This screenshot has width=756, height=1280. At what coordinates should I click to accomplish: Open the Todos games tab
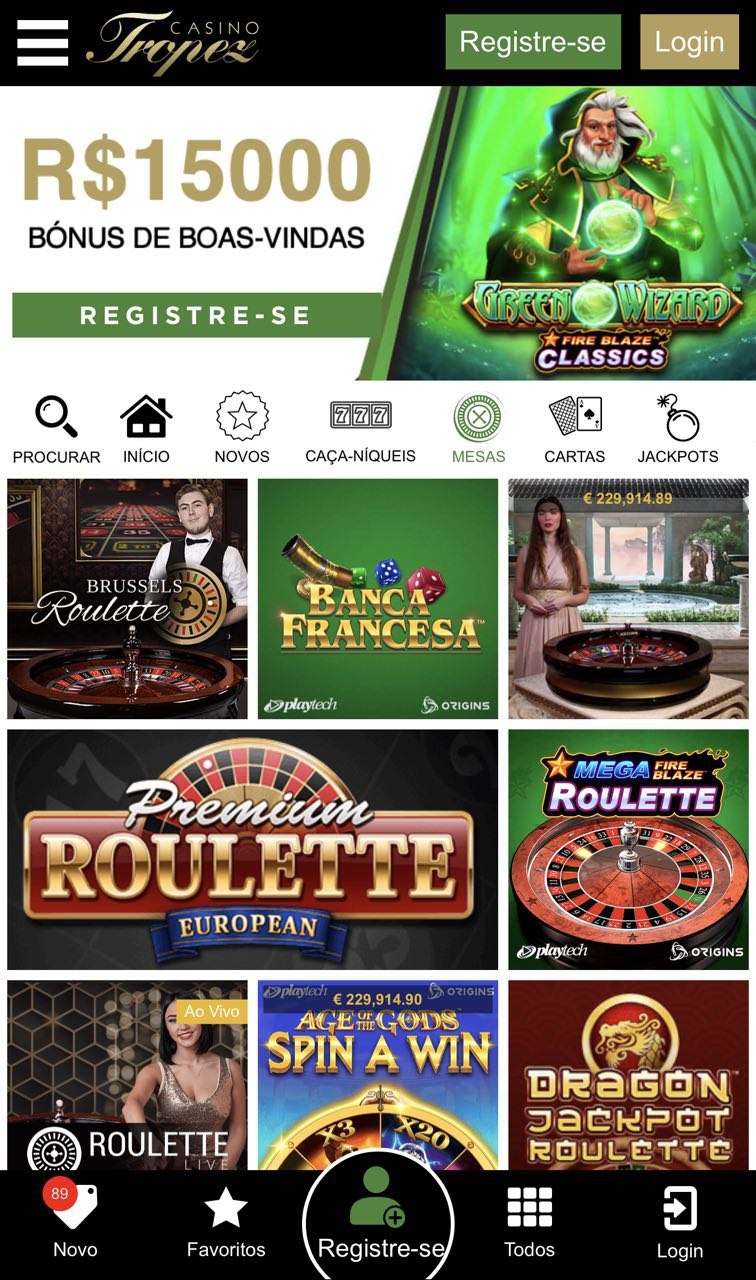click(529, 1222)
